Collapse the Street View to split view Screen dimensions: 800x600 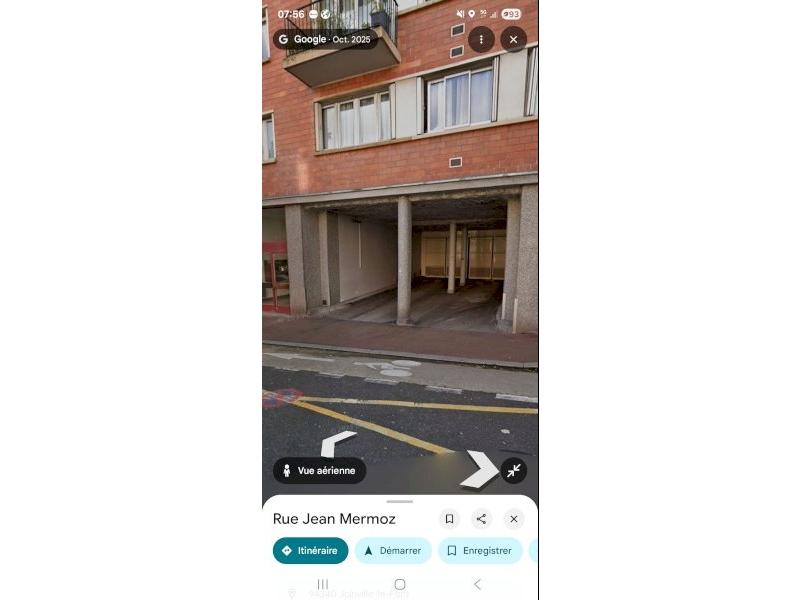[x=513, y=471]
